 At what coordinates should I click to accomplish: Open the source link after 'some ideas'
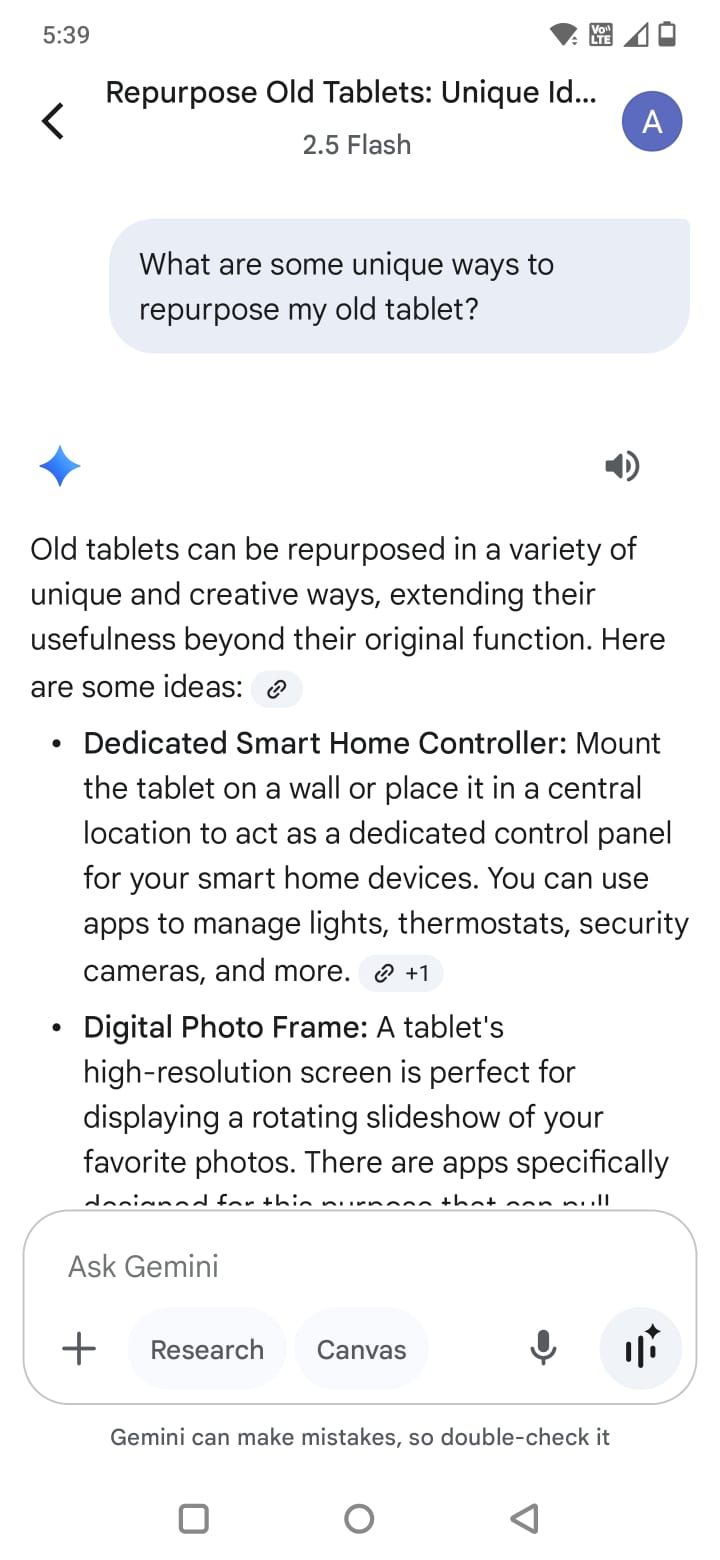277,689
